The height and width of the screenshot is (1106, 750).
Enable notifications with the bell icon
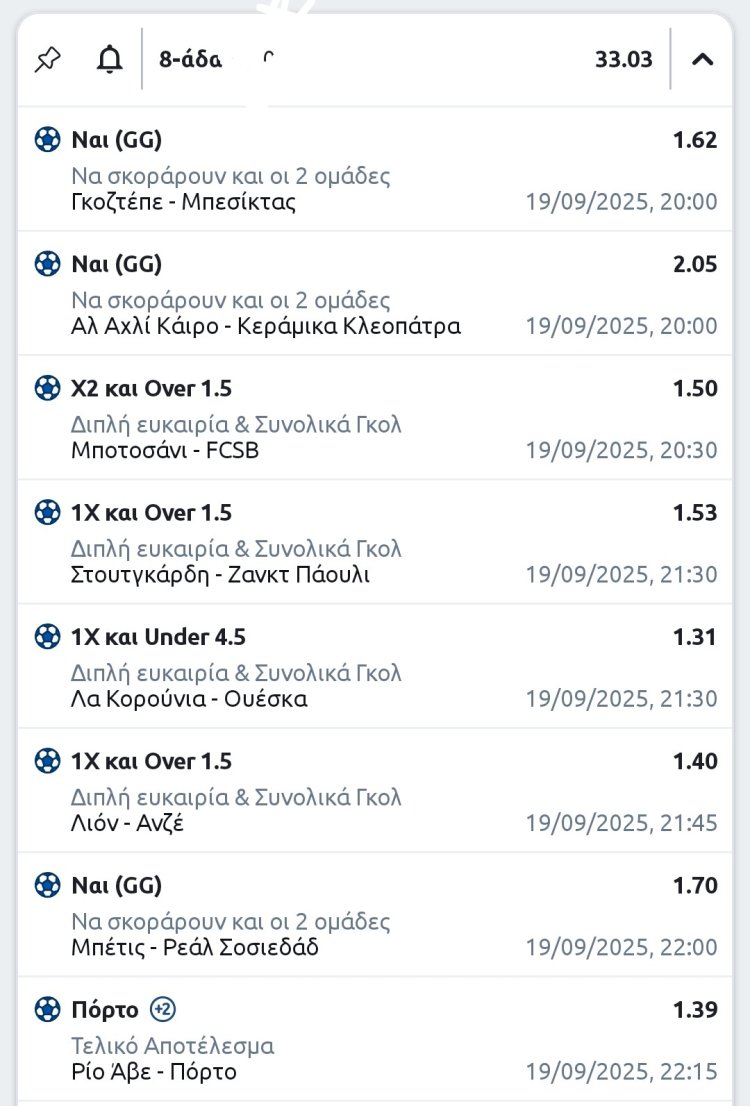point(109,60)
